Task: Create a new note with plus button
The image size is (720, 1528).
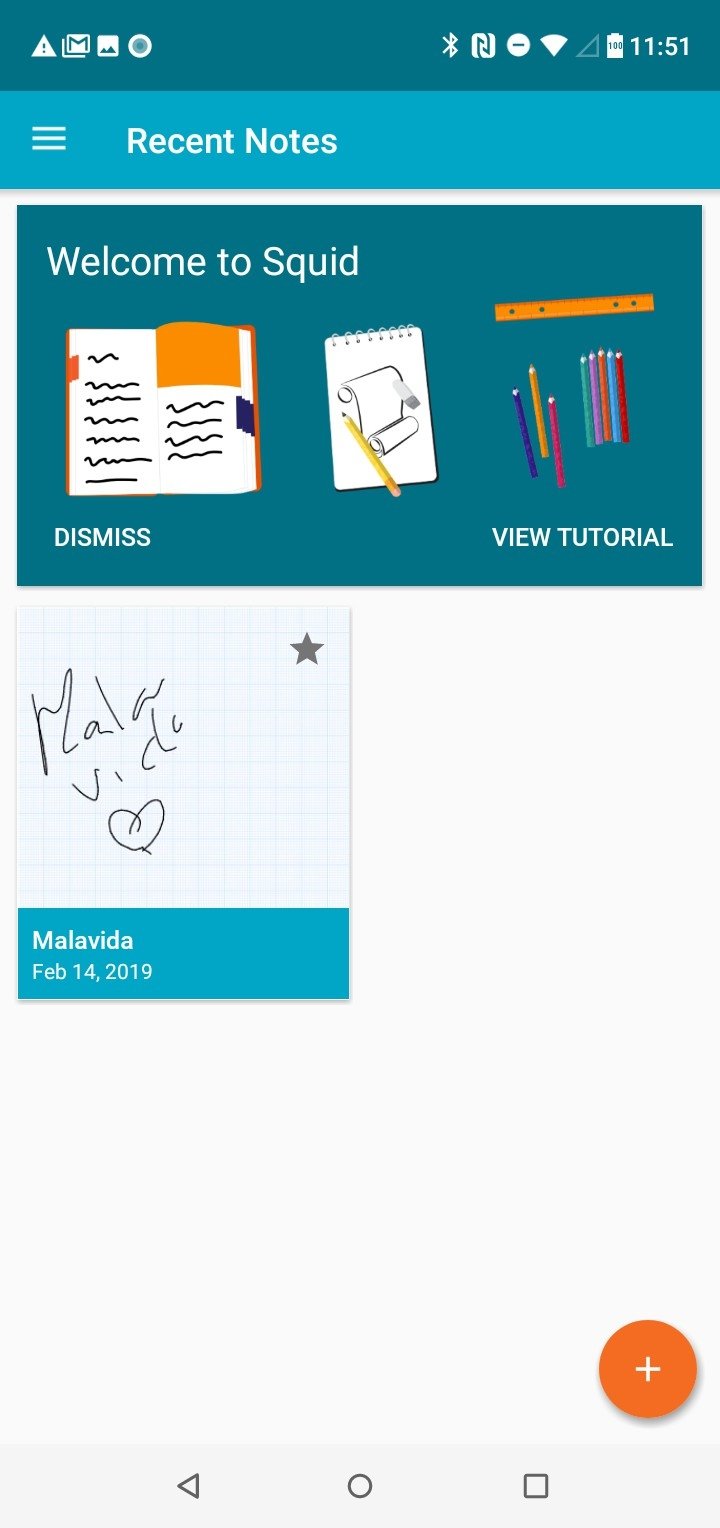Action: tap(647, 1369)
